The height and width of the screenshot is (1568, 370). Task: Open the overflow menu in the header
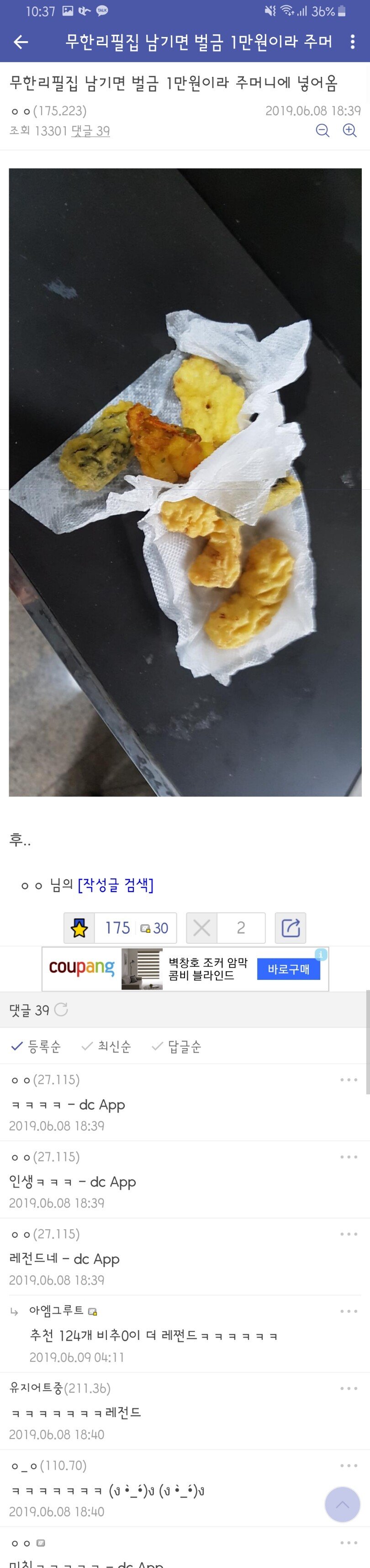click(x=352, y=42)
